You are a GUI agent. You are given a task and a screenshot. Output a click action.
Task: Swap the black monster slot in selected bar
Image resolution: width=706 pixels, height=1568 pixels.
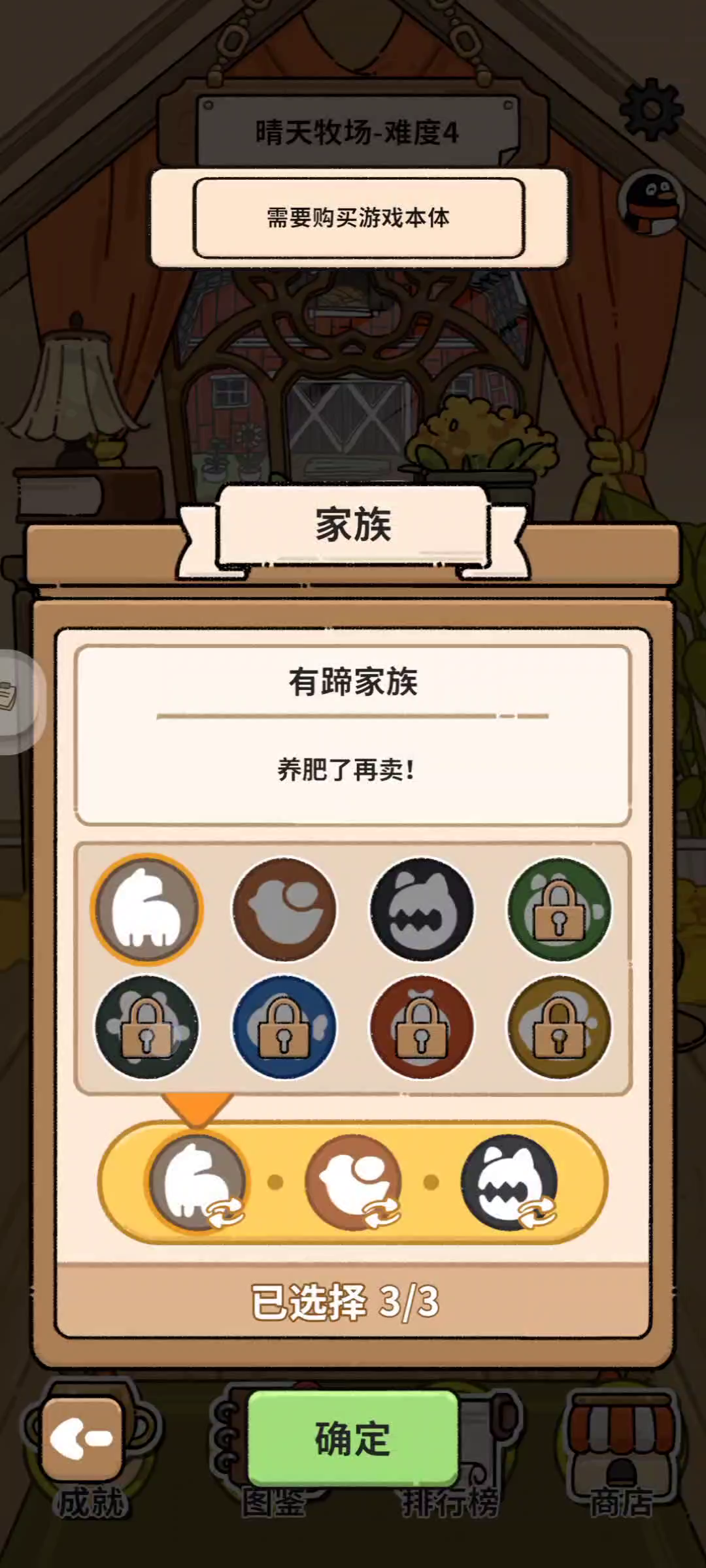tap(509, 1183)
